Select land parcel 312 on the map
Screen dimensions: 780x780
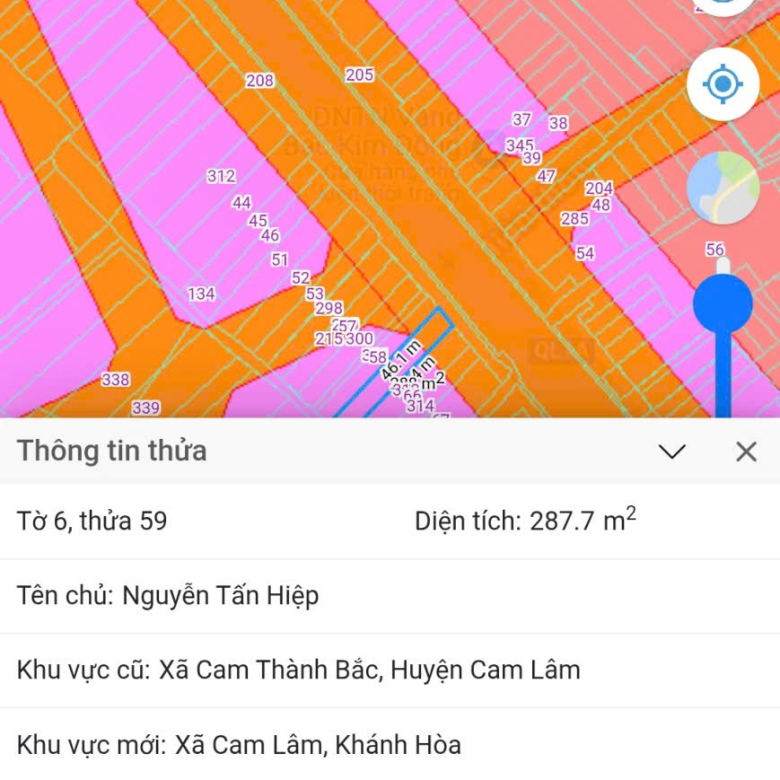[221, 176]
